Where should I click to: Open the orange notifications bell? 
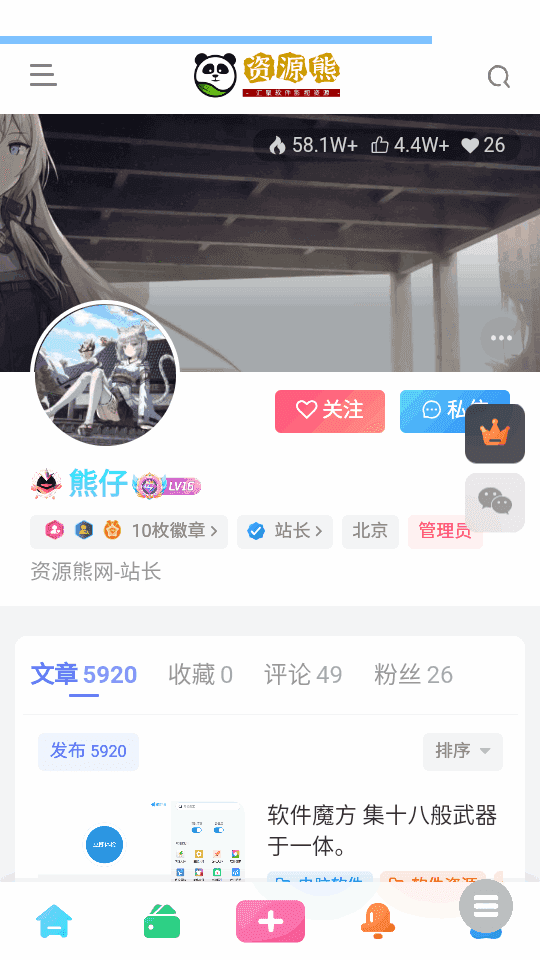coord(378,921)
